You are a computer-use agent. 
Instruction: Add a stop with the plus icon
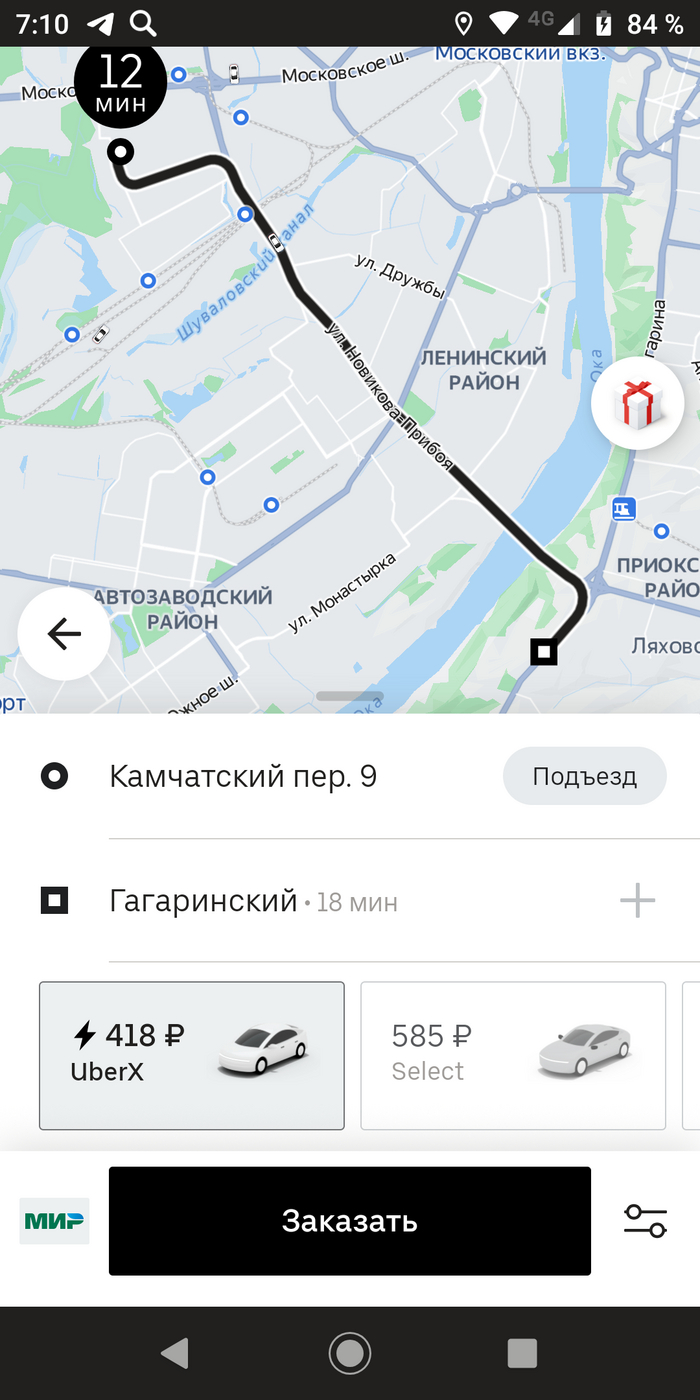pyautogui.click(x=637, y=901)
